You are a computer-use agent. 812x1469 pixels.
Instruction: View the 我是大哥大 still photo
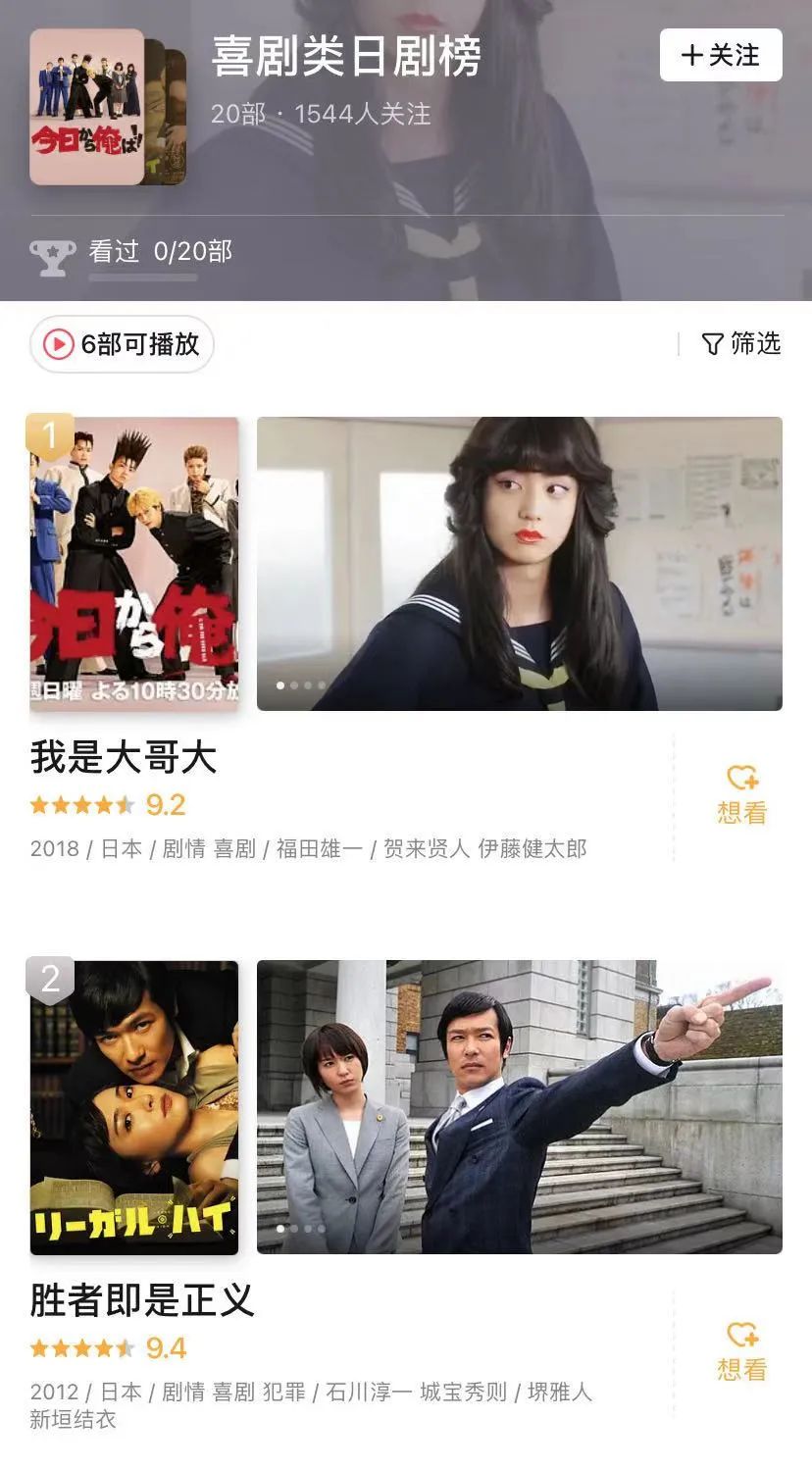[x=519, y=563]
